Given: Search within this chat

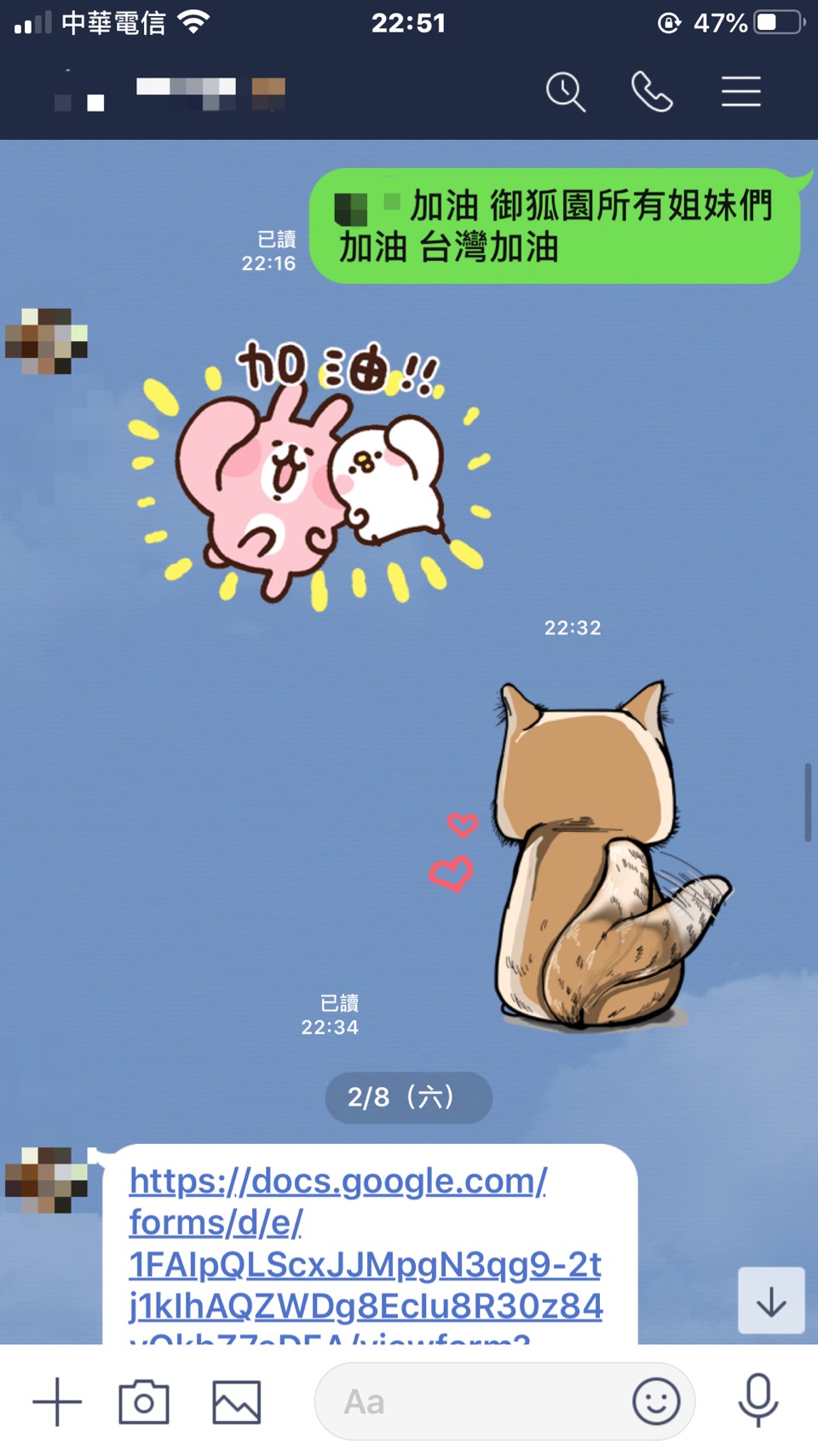Looking at the screenshot, I should (x=566, y=92).
